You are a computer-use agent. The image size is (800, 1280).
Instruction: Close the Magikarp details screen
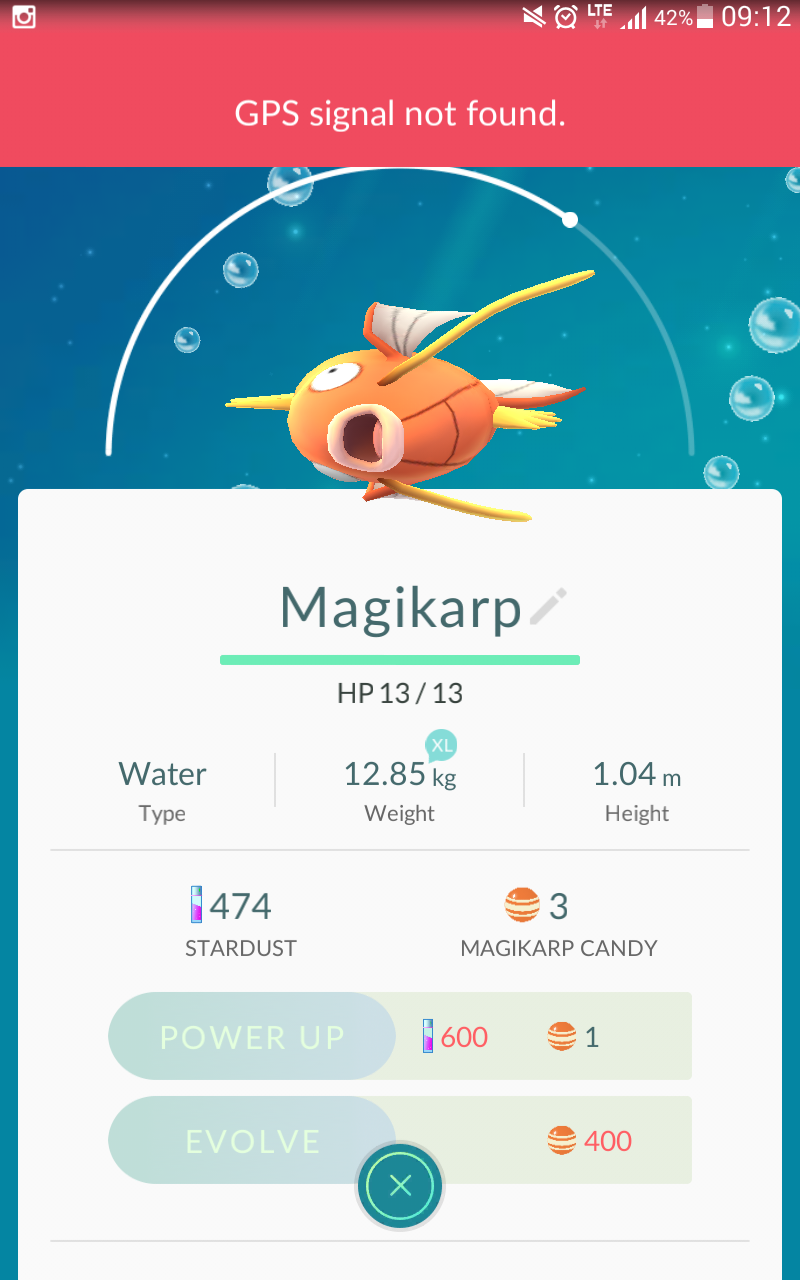pyautogui.click(x=400, y=1186)
